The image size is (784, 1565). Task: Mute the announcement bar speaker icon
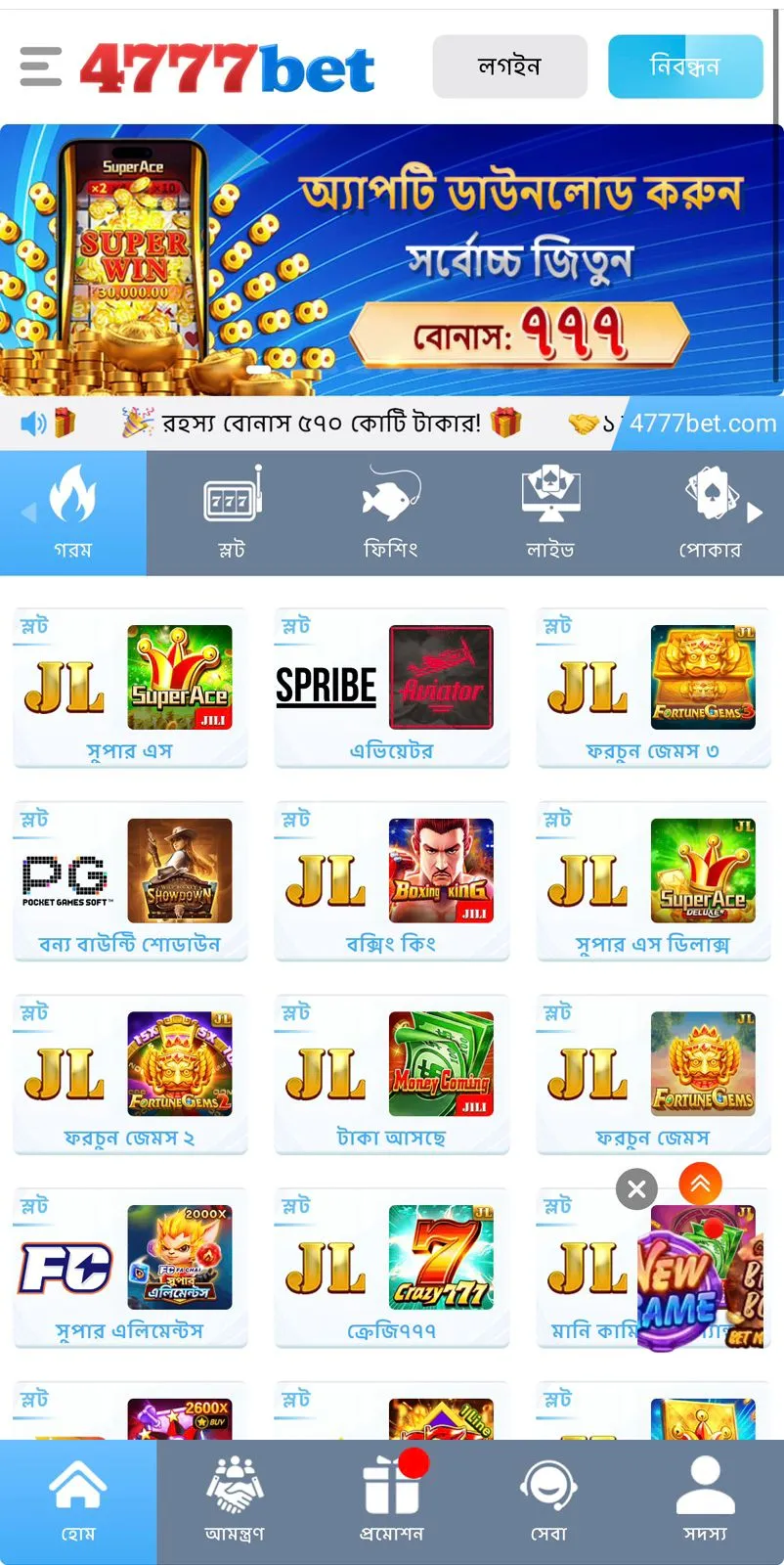(x=34, y=423)
